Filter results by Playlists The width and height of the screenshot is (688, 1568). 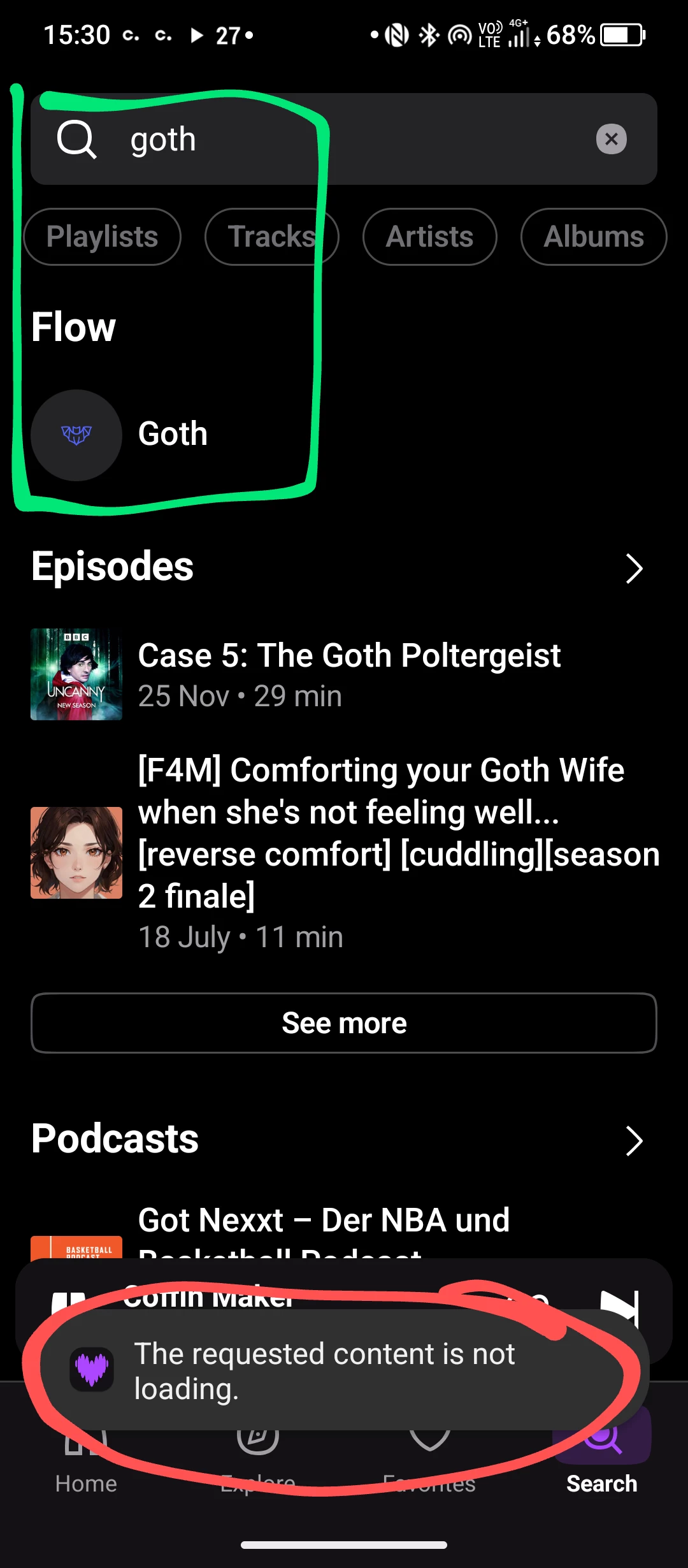[x=103, y=237]
